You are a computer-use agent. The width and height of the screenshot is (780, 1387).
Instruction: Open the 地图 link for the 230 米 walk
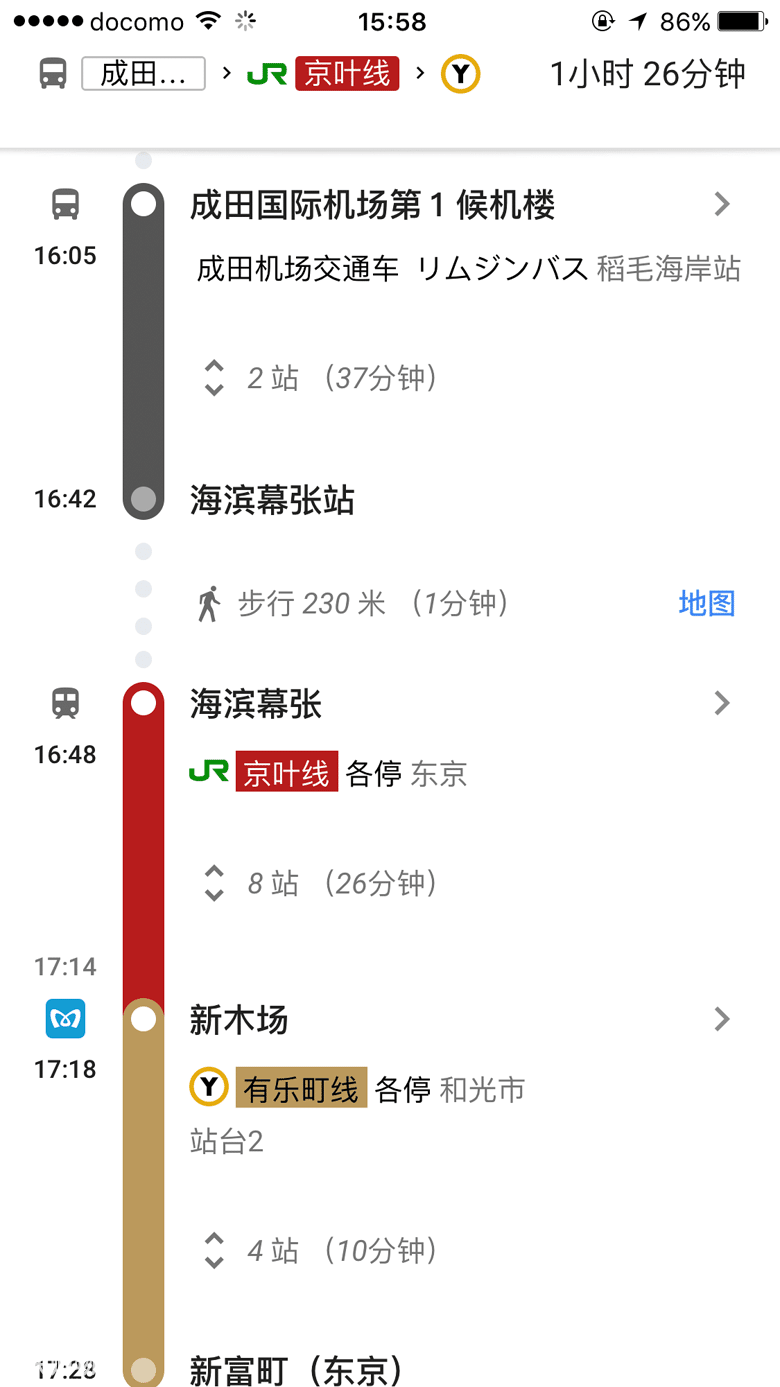(707, 603)
